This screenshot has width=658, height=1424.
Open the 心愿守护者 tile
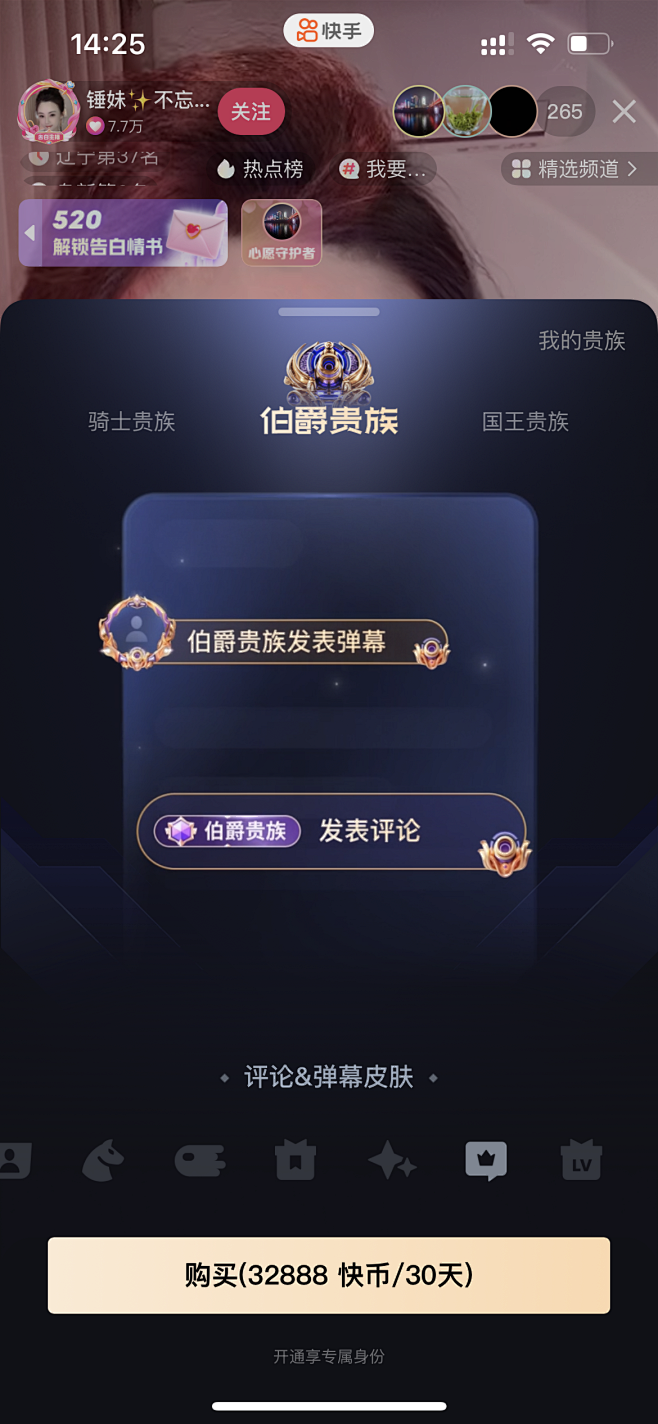282,233
